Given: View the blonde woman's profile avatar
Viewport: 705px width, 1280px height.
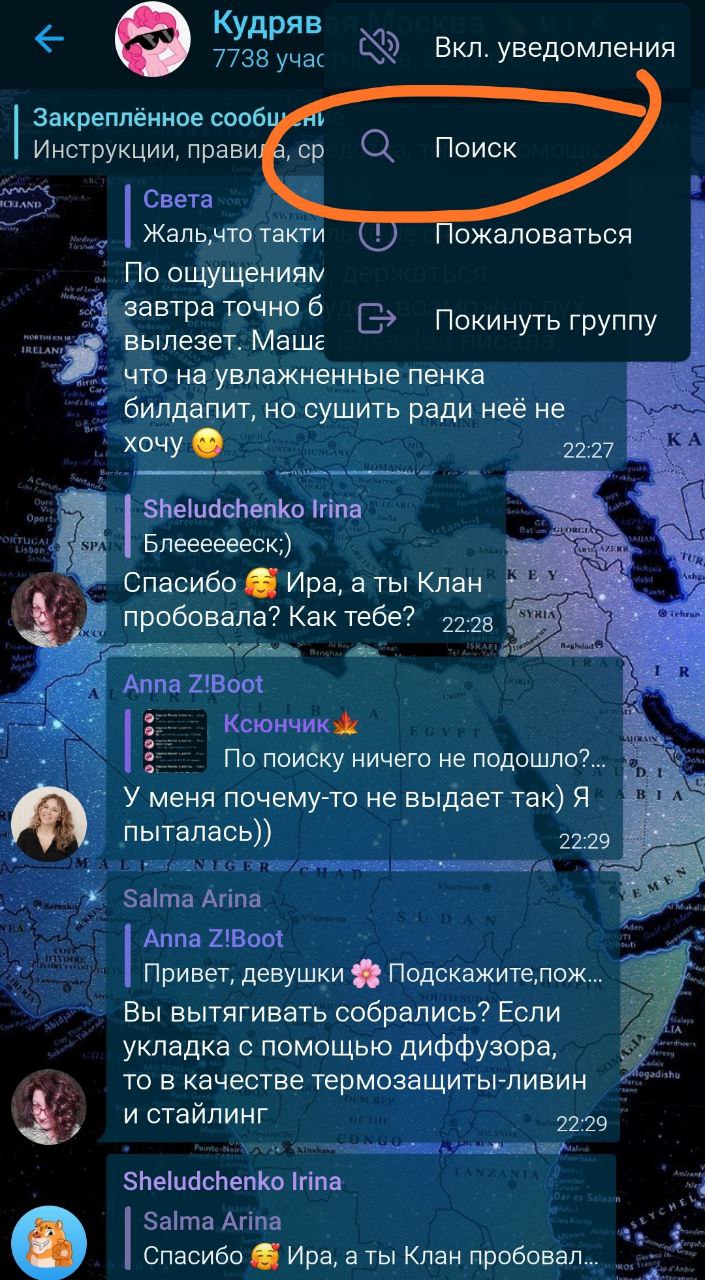Looking at the screenshot, I should point(49,823).
